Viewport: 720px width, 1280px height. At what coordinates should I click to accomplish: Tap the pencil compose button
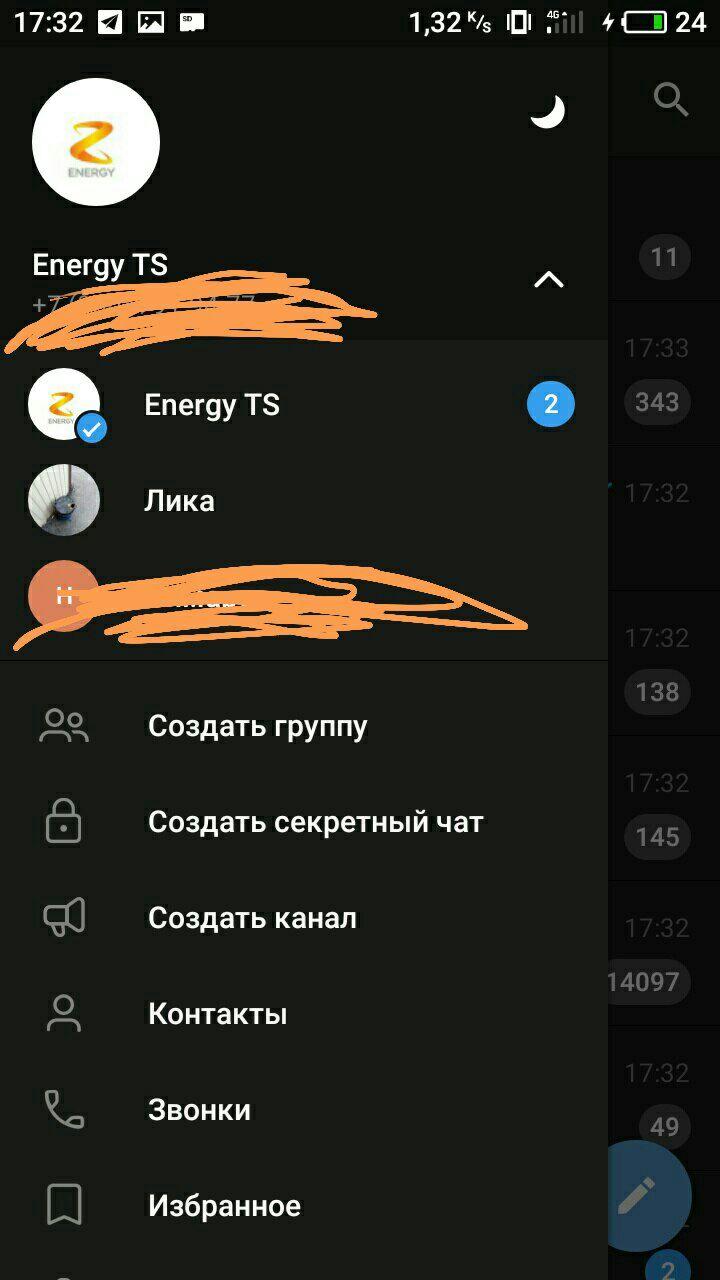point(636,1194)
